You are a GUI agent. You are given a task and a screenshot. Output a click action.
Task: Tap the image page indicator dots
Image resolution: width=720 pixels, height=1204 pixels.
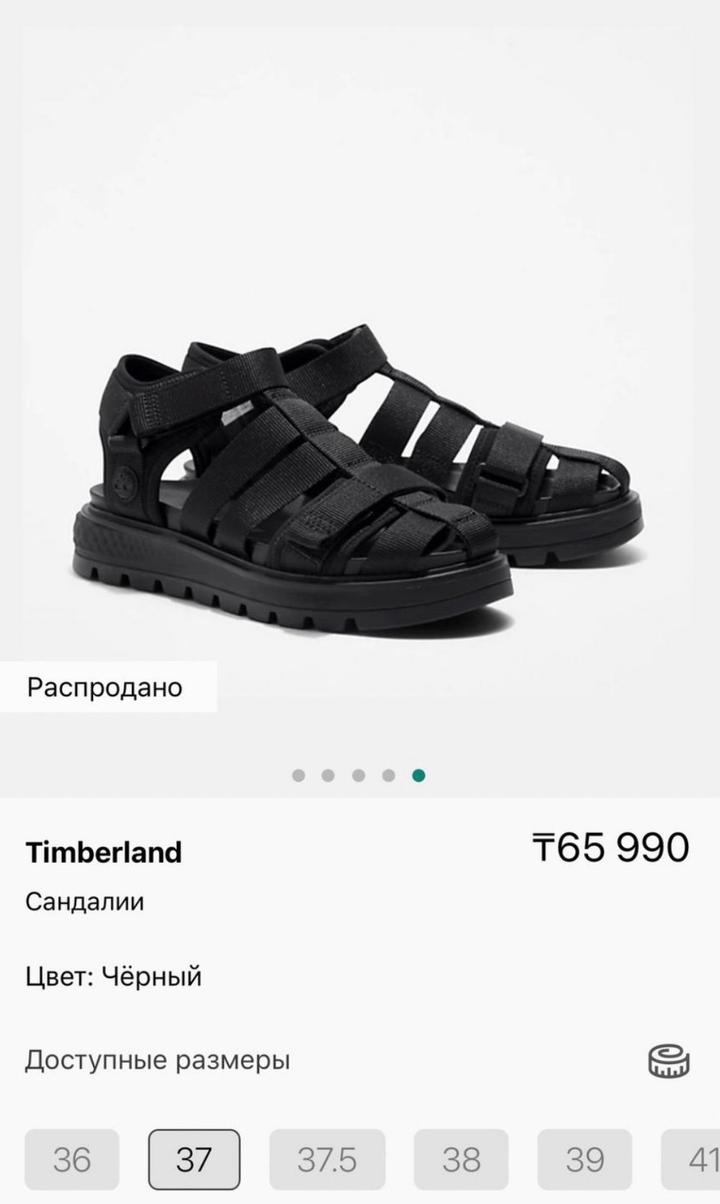(358, 775)
